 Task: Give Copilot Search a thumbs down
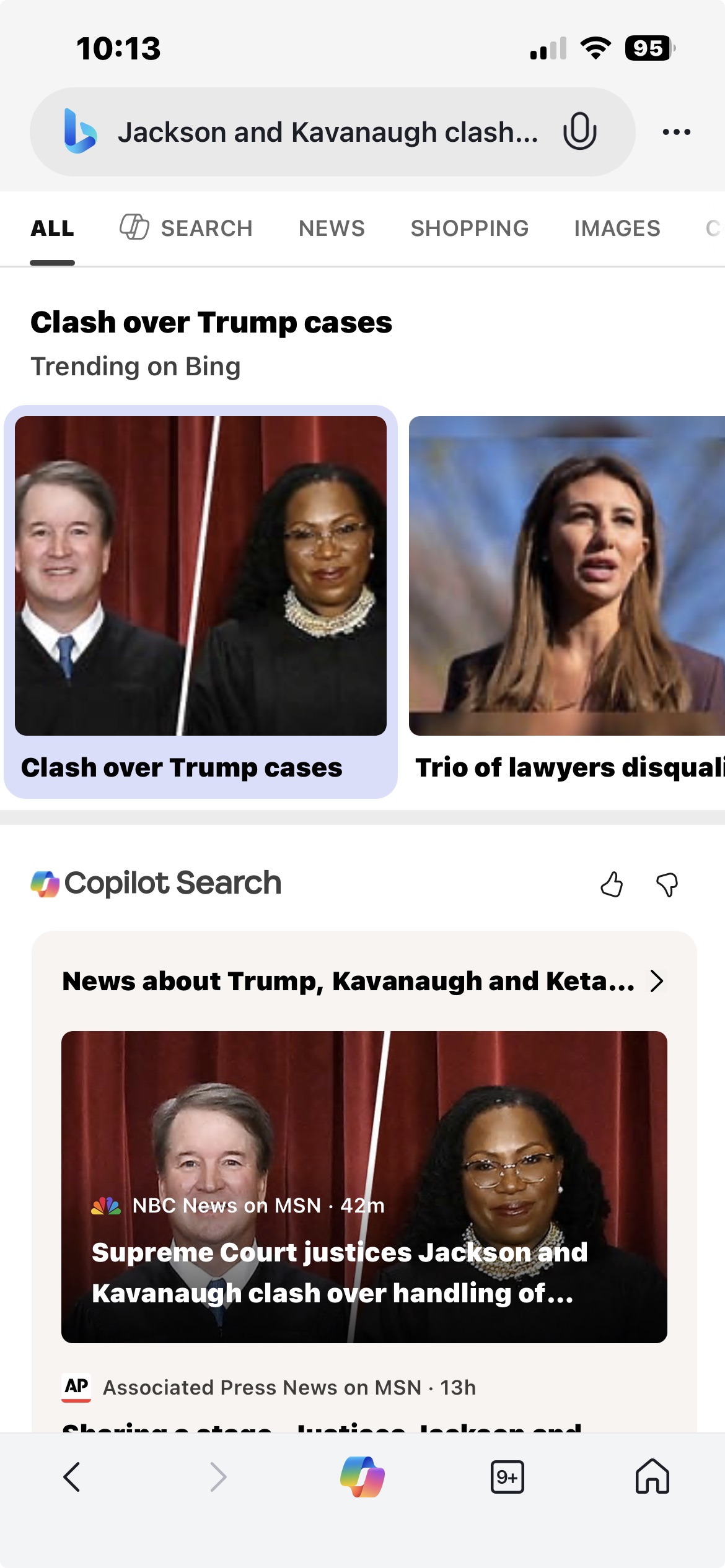pyautogui.click(x=667, y=884)
